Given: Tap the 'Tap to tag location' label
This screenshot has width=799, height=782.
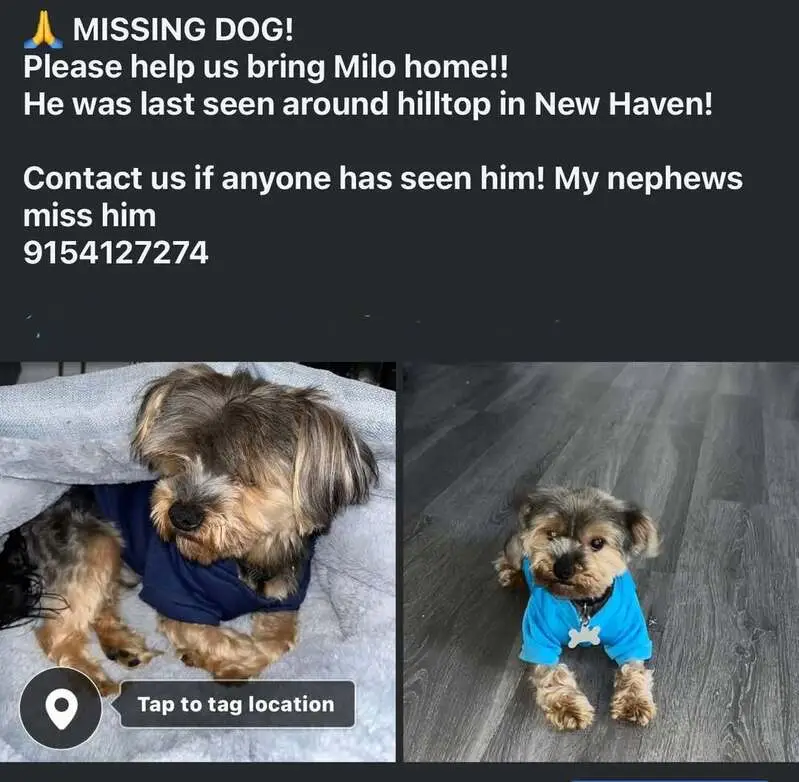Looking at the screenshot, I should pos(235,704).
